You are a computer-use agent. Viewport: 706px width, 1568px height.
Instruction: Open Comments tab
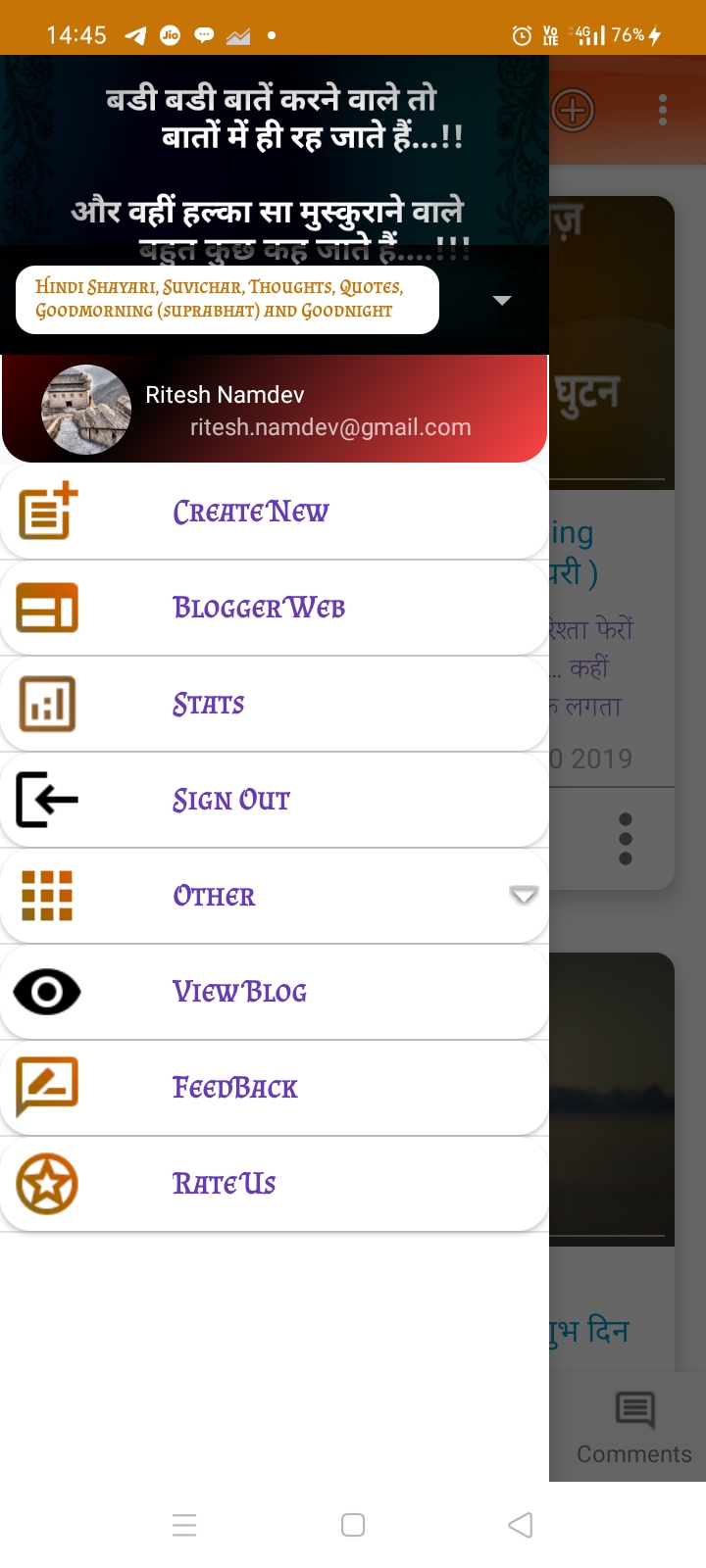[x=633, y=1427]
